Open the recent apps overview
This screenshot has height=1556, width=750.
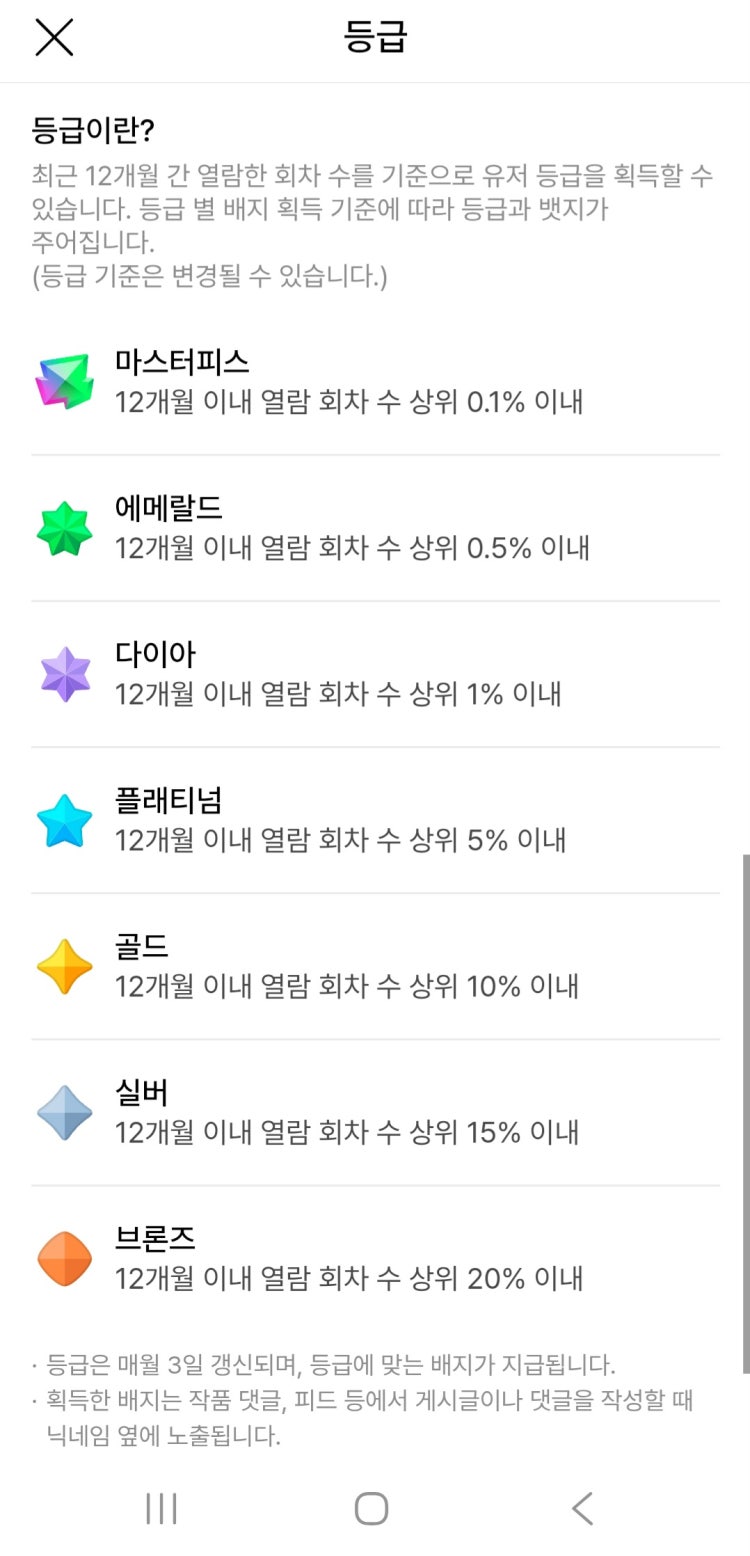click(x=161, y=1508)
